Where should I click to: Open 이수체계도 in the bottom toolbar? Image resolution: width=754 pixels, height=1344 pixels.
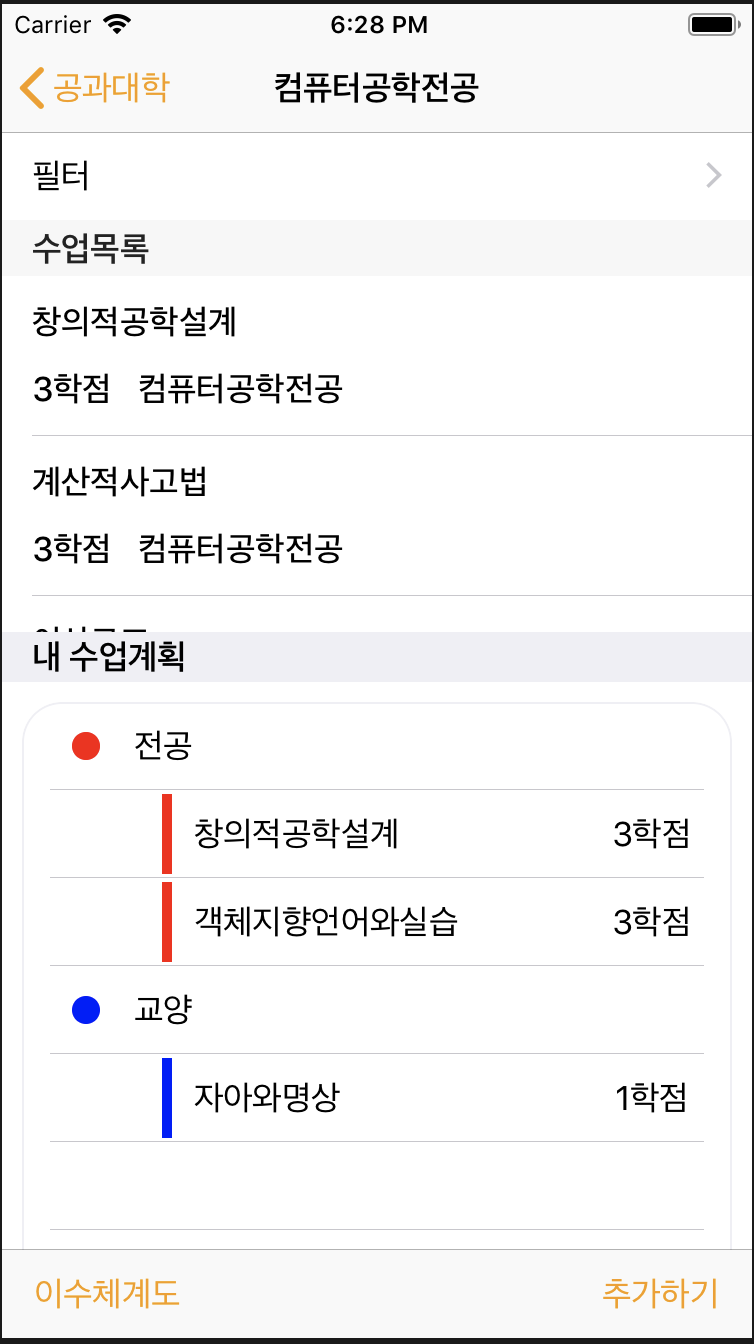(107, 1293)
